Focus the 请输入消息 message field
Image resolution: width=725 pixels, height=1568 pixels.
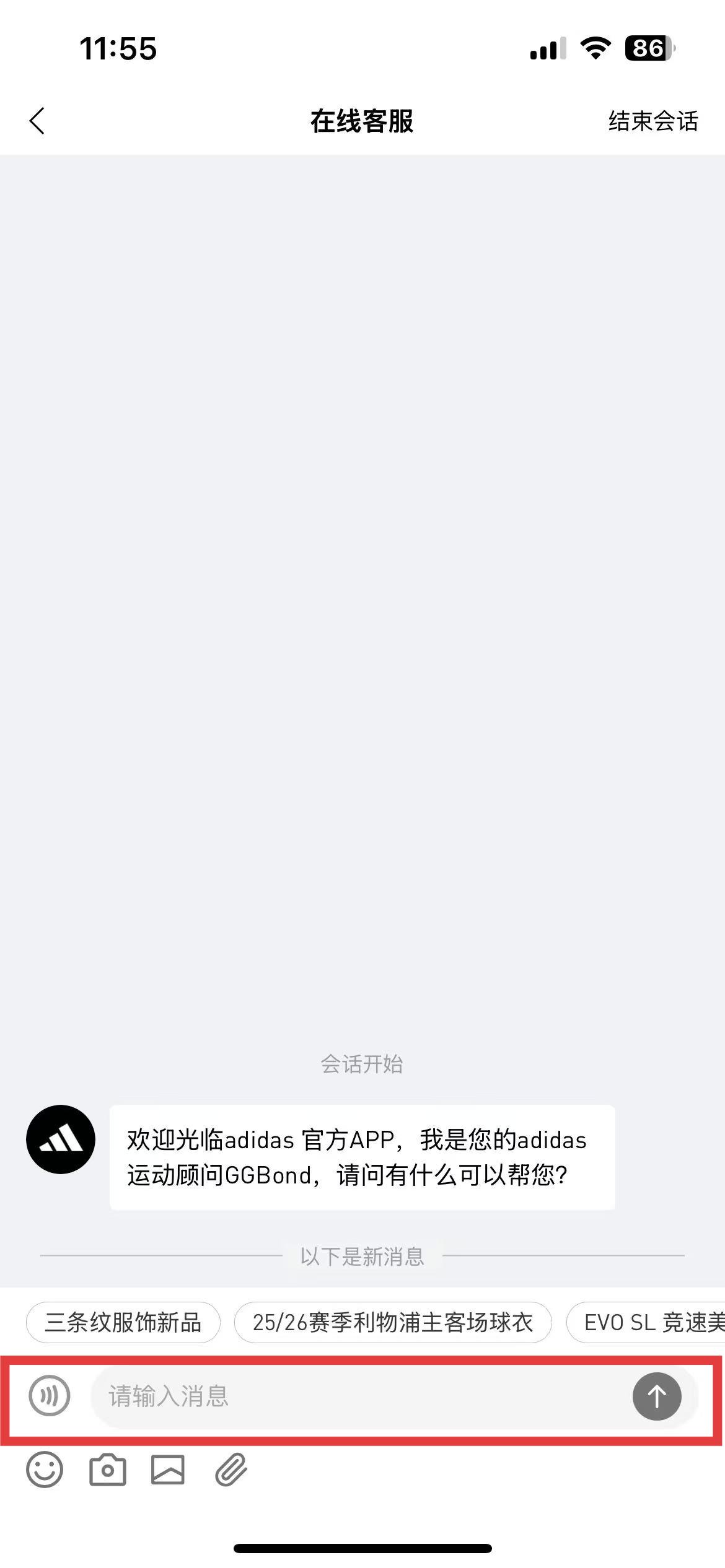[359, 1396]
